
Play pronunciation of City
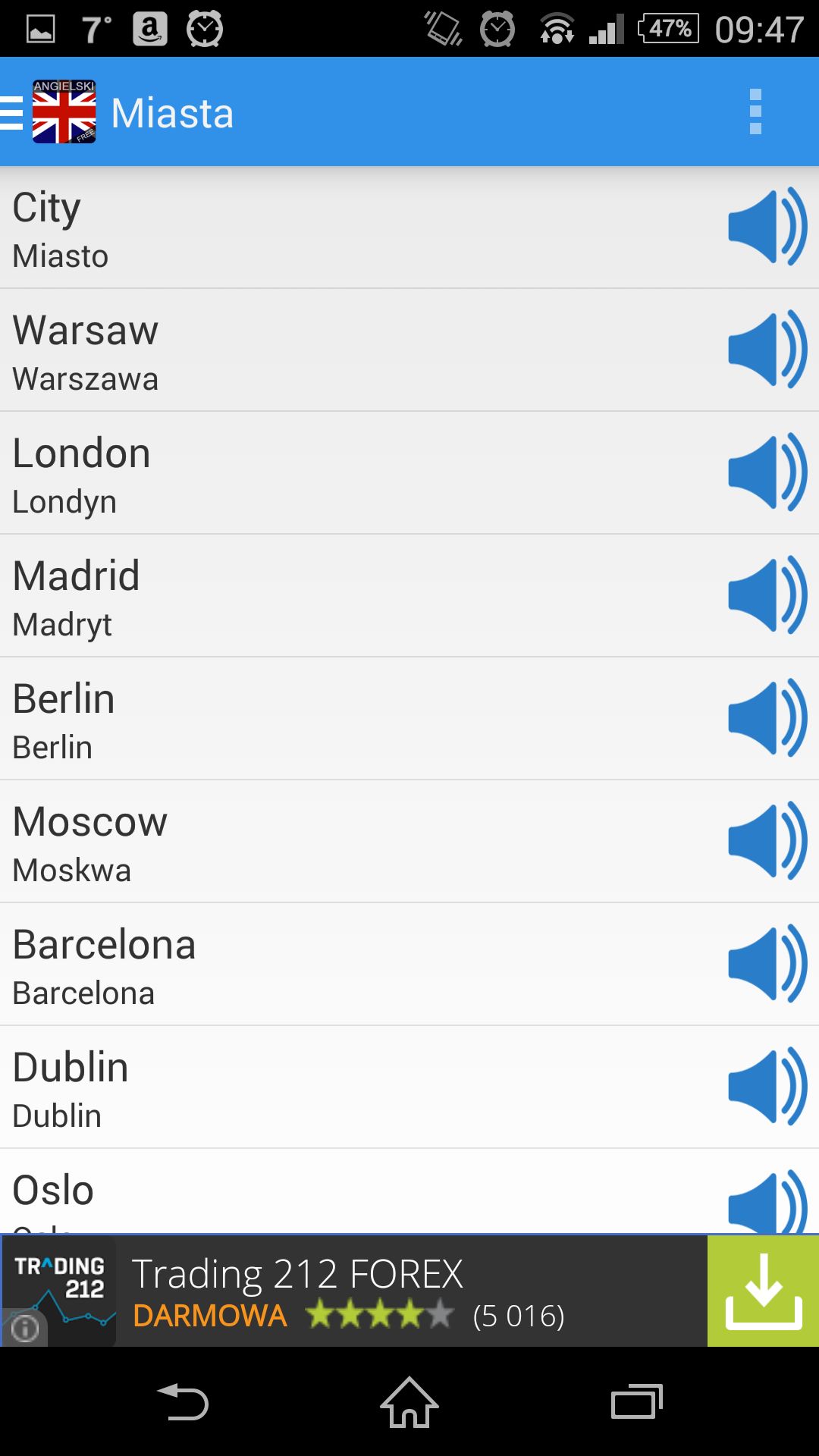click(767, 227)
